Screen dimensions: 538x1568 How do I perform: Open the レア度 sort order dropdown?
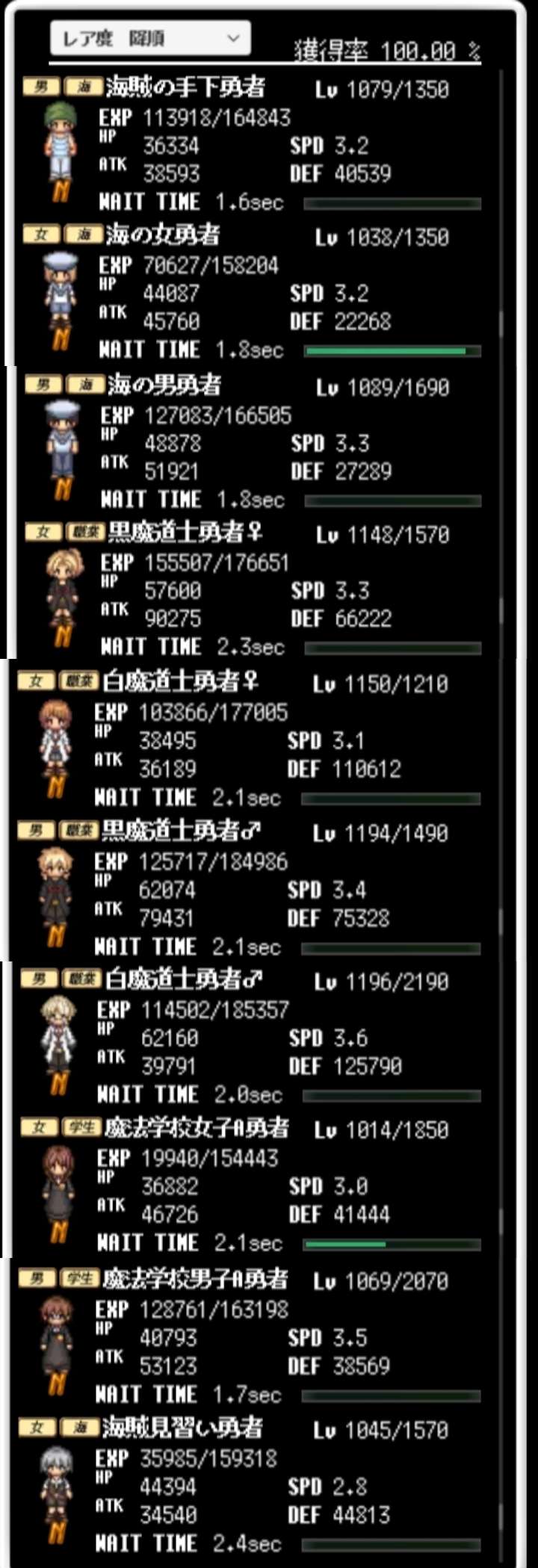[150, 38]
